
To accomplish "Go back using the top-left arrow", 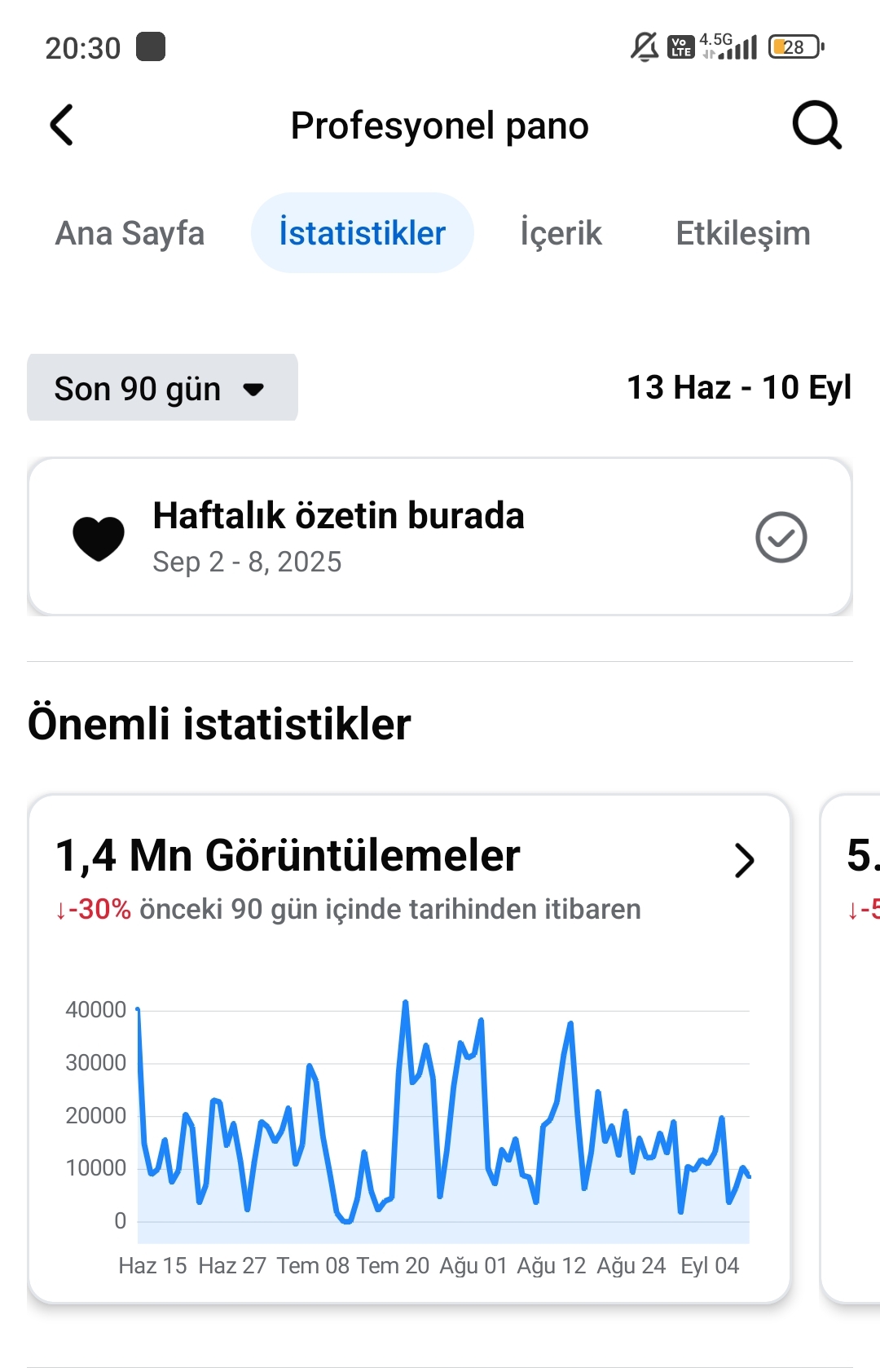I will point(62,125).
